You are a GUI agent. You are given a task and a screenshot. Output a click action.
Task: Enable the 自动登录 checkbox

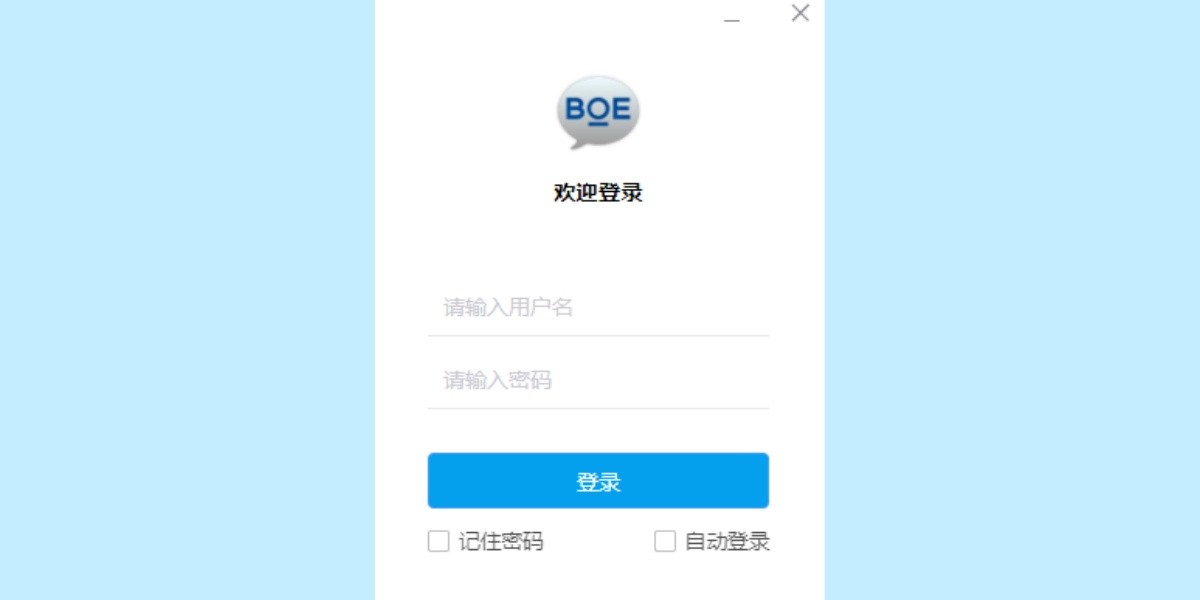tap(665, 542)
